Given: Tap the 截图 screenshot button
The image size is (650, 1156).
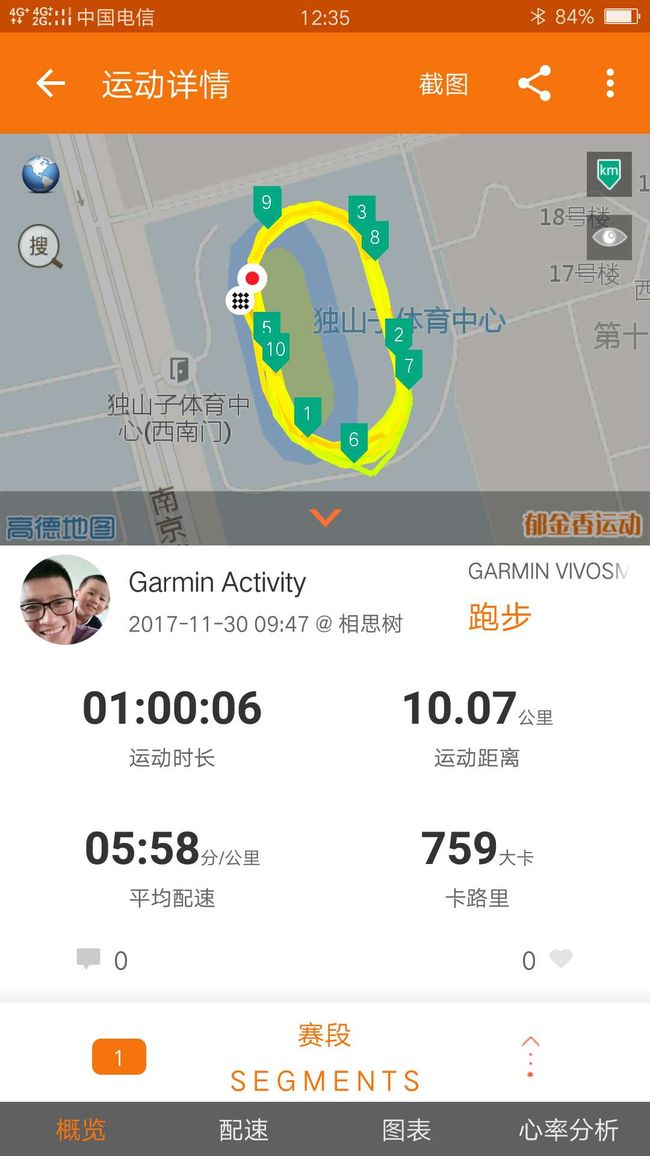Looking at the screenshot, I should pyautogui.click(x=444, y=83).
